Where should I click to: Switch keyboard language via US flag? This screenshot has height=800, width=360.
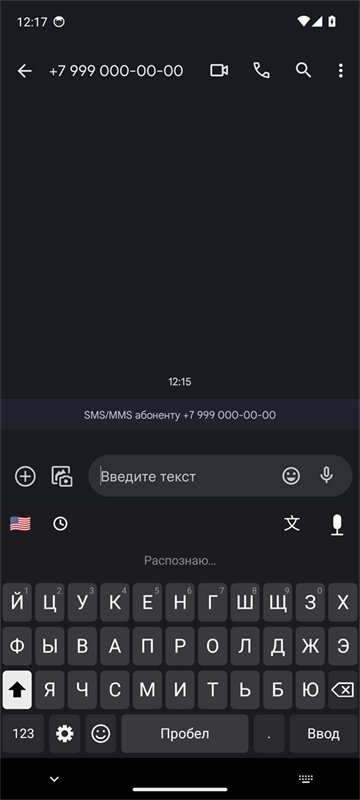20,523
